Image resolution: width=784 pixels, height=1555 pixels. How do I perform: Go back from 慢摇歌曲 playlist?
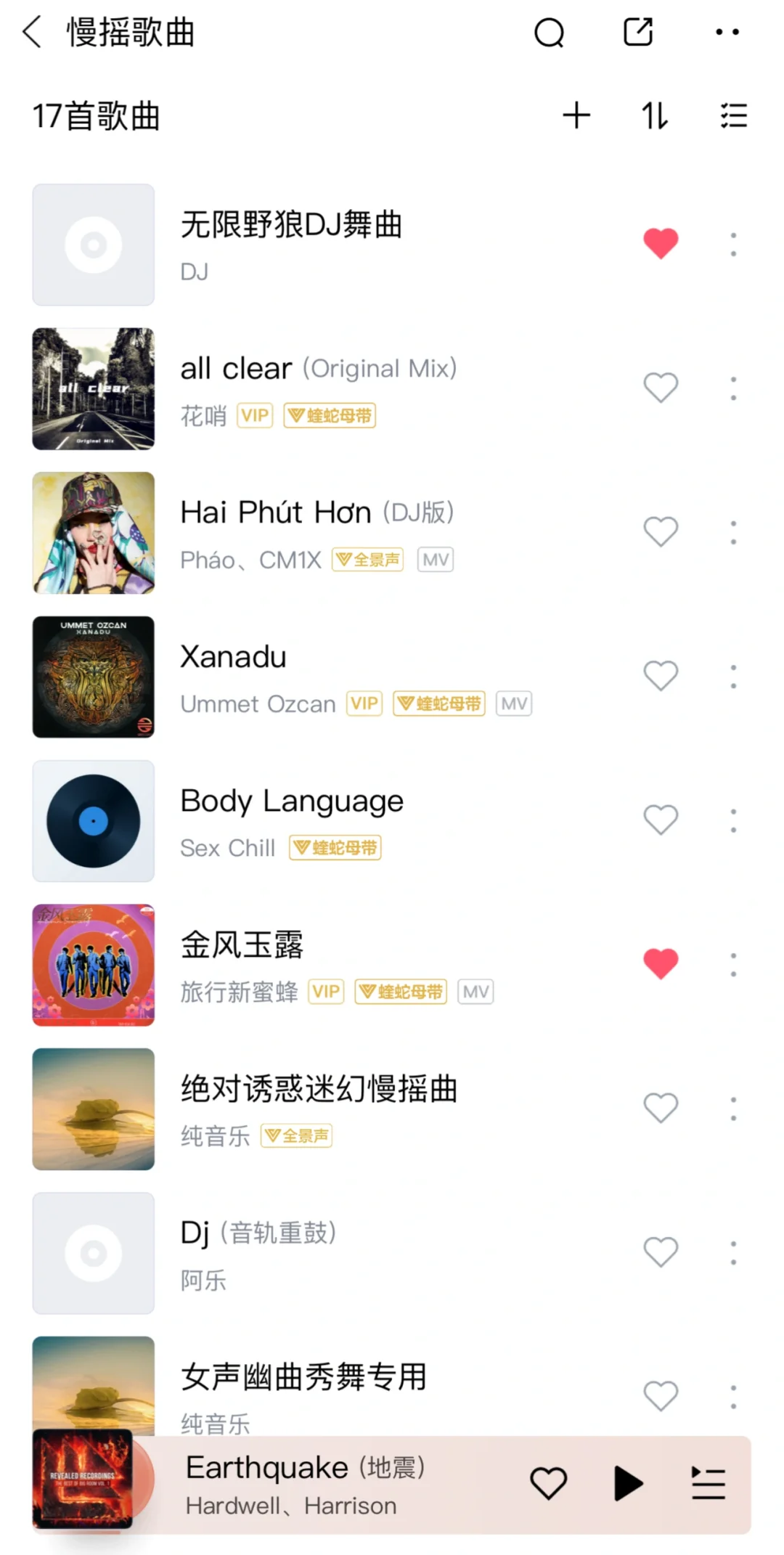pyautogui.click(x=32, y=33)
